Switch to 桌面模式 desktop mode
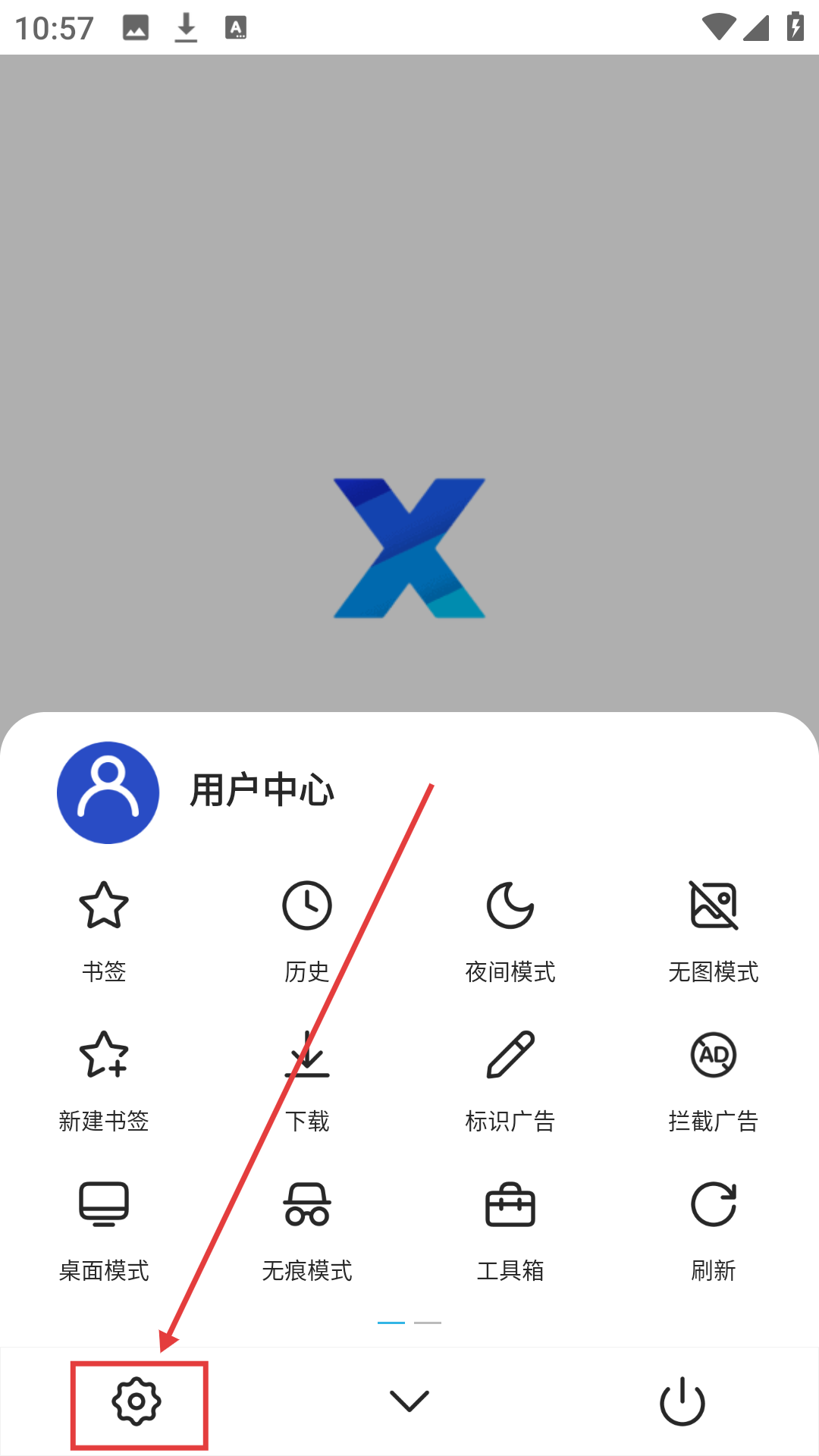Image resolution: width=819 pixels, height=1456 pixels. pos(104,1229)
